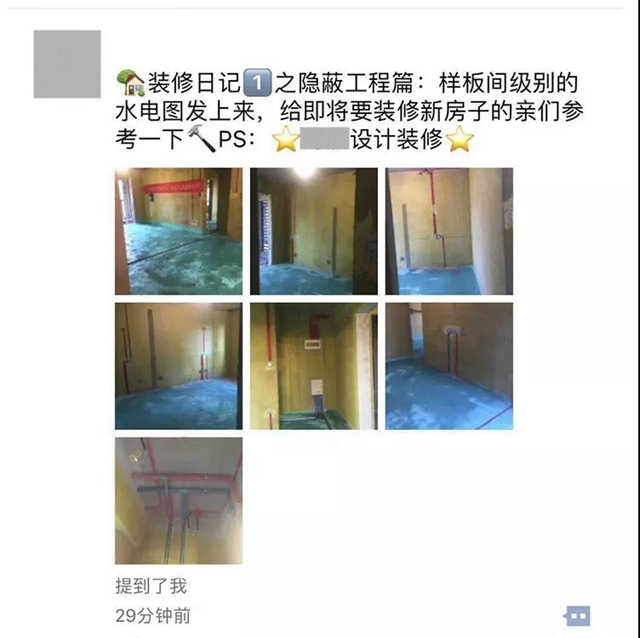Enlarge the photo of ceiling pipes
This screenshot has height=638, width=640.
click(178, 500)
